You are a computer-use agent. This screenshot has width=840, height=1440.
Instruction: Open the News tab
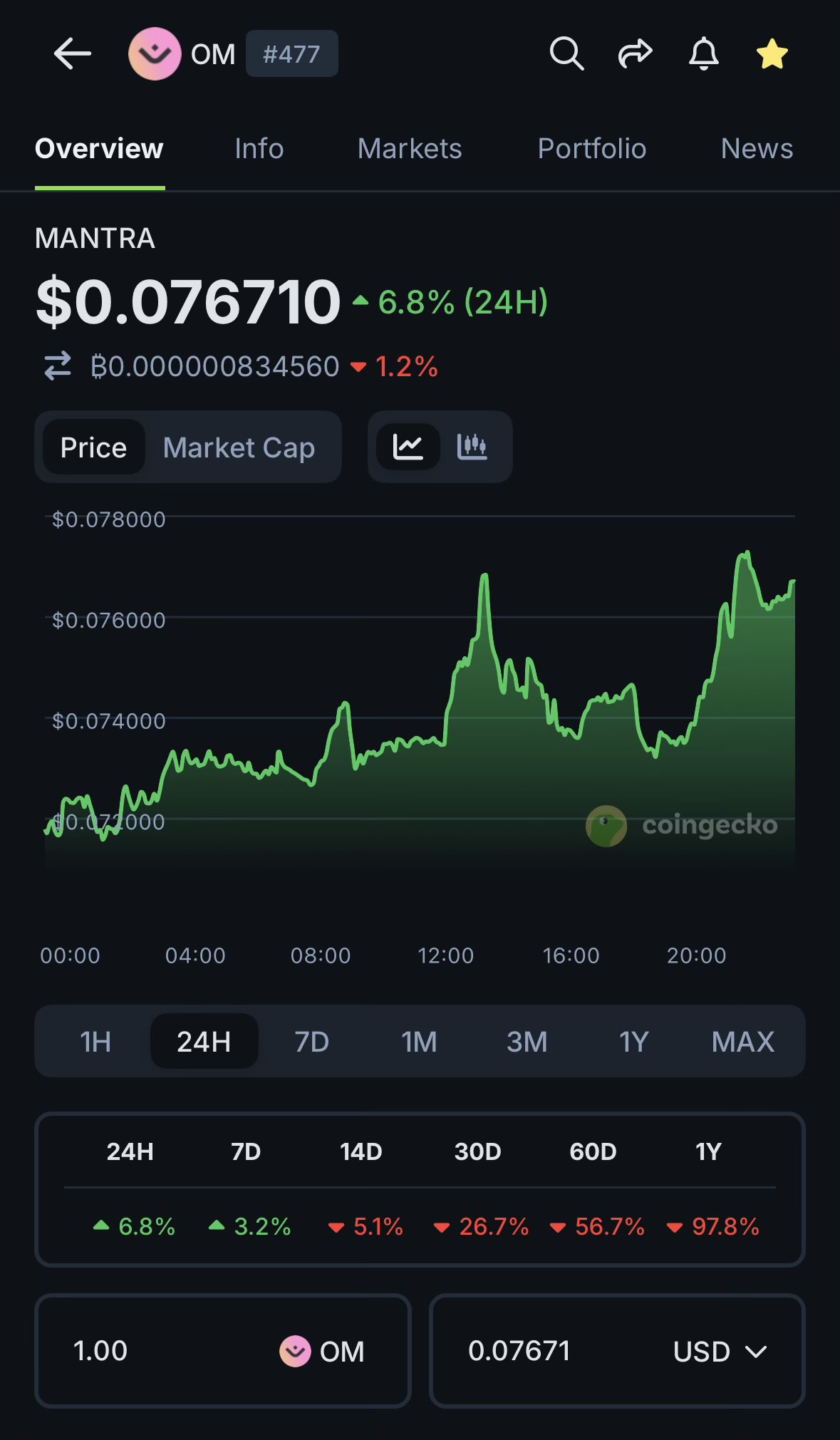[756, 149]
